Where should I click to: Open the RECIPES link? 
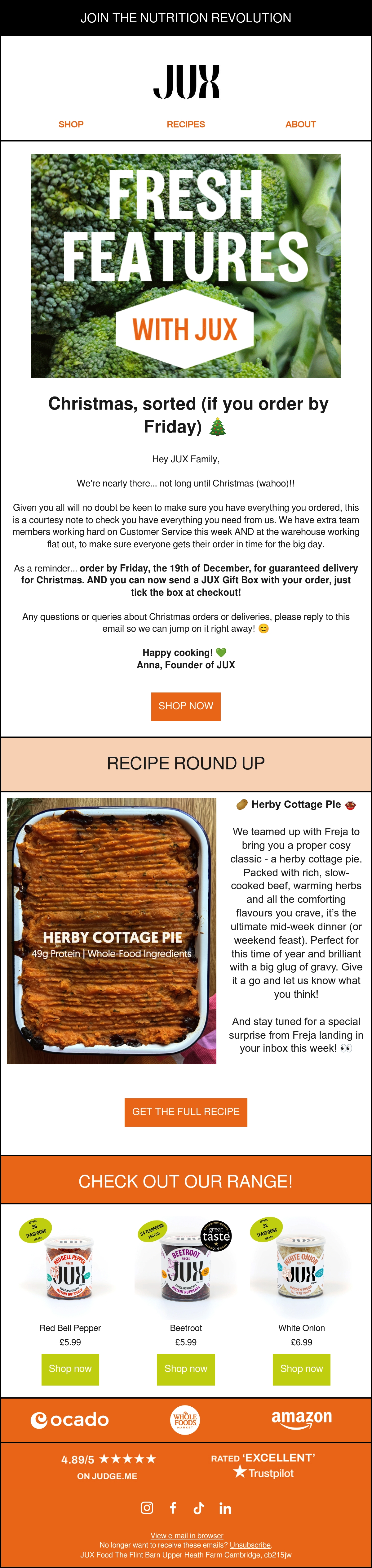tap(186, 124)
